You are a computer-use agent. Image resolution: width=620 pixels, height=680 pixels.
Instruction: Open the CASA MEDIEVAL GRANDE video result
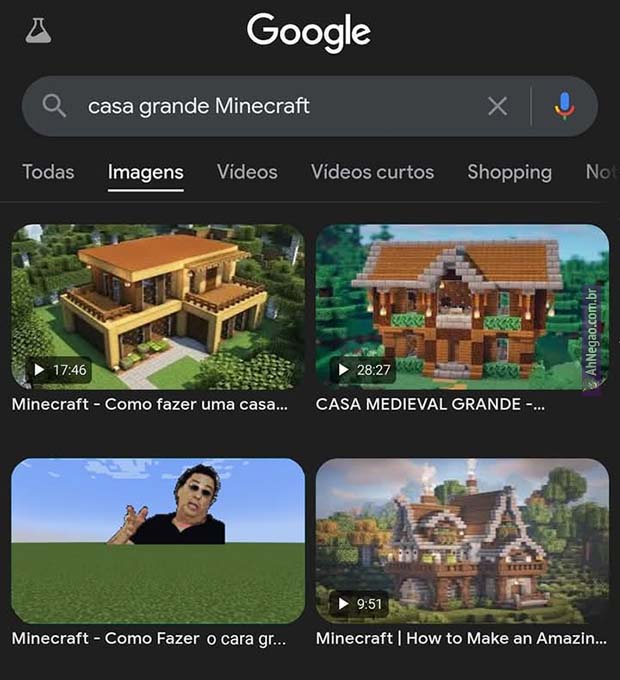(x=462, y=307)
